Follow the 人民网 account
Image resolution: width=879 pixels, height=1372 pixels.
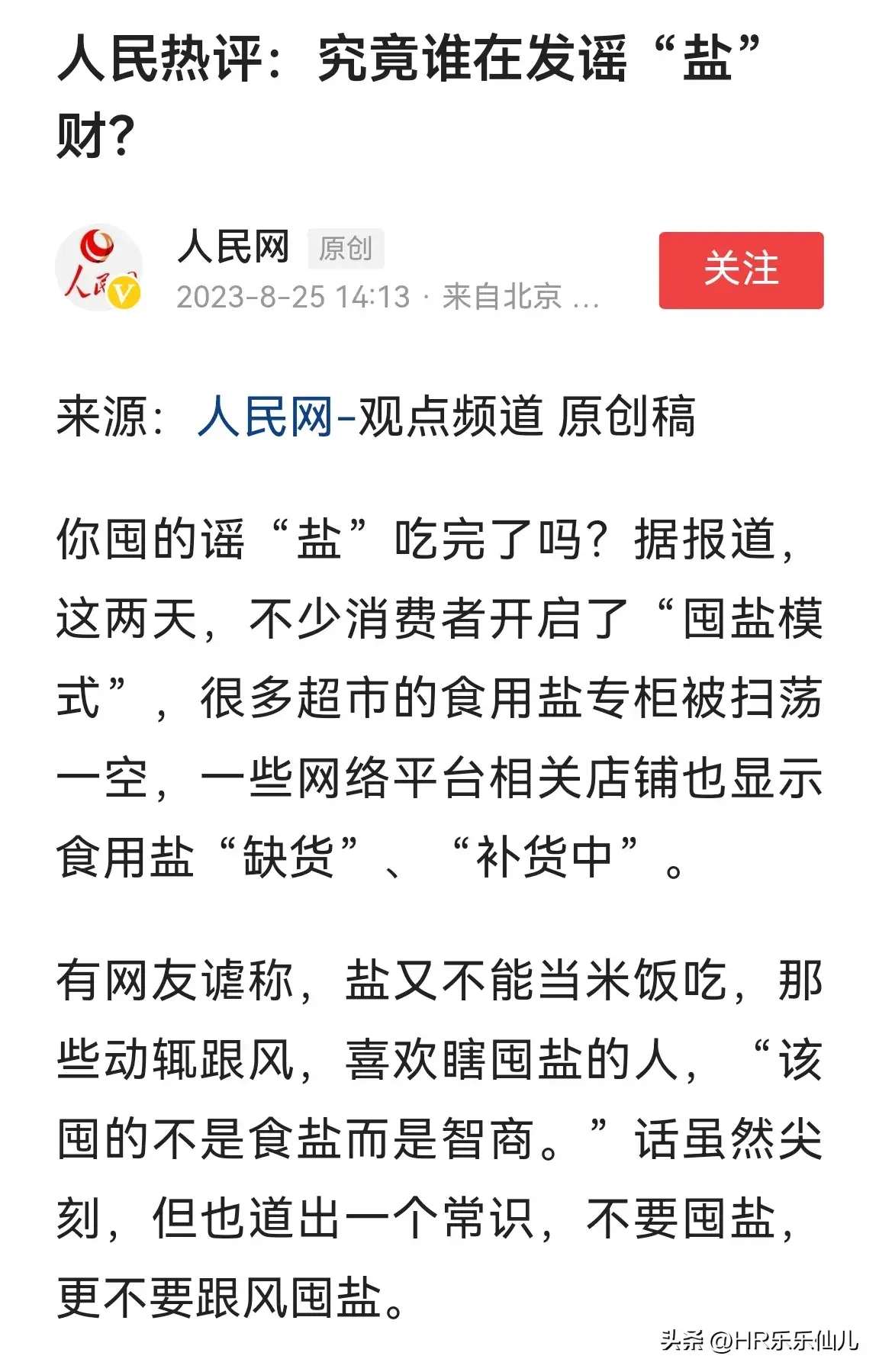tap(740, 270)
